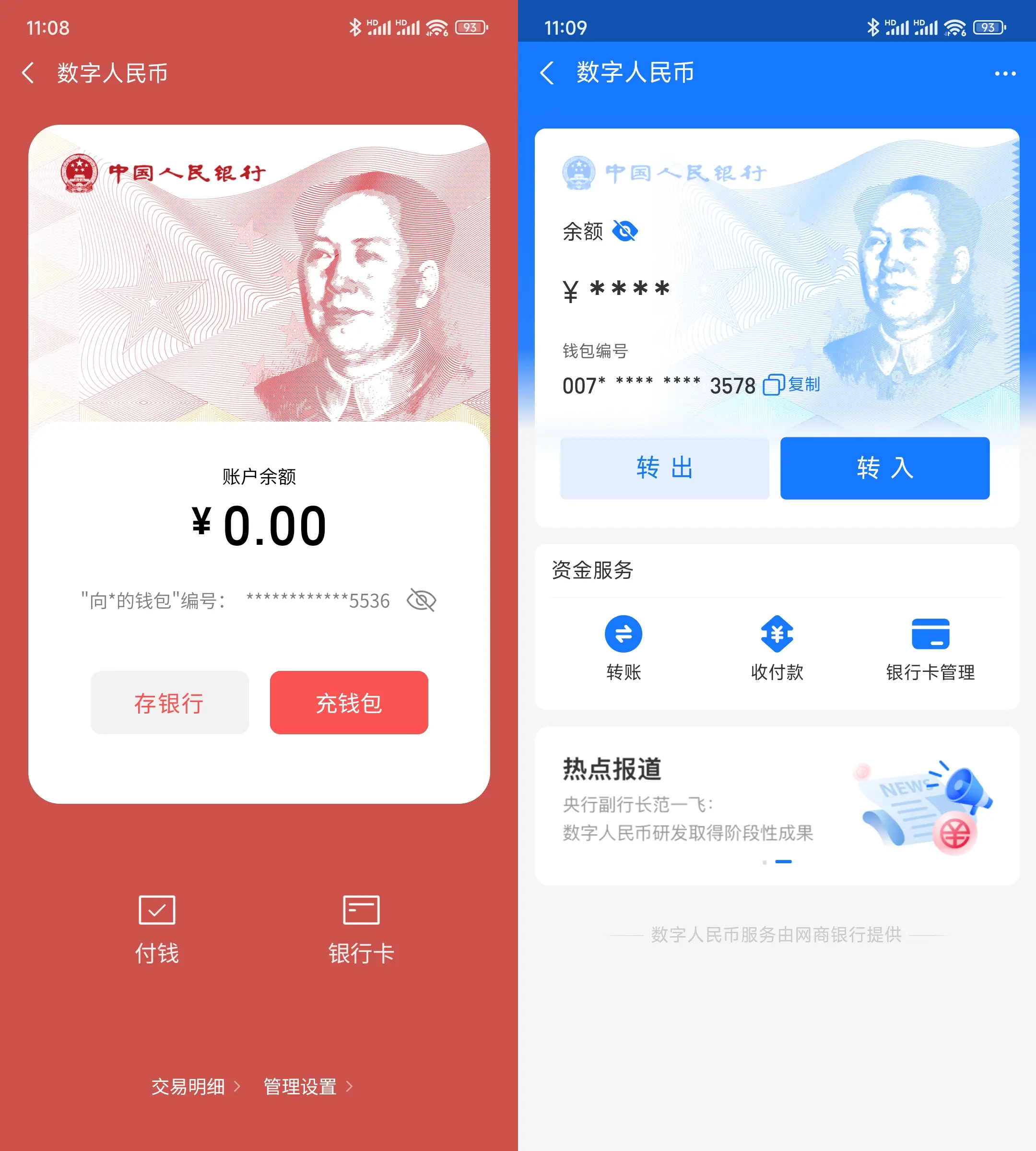Reveal the wallet number ending in 5536
Screen dimensions: 1036x1151
click(x=421, y=600)
